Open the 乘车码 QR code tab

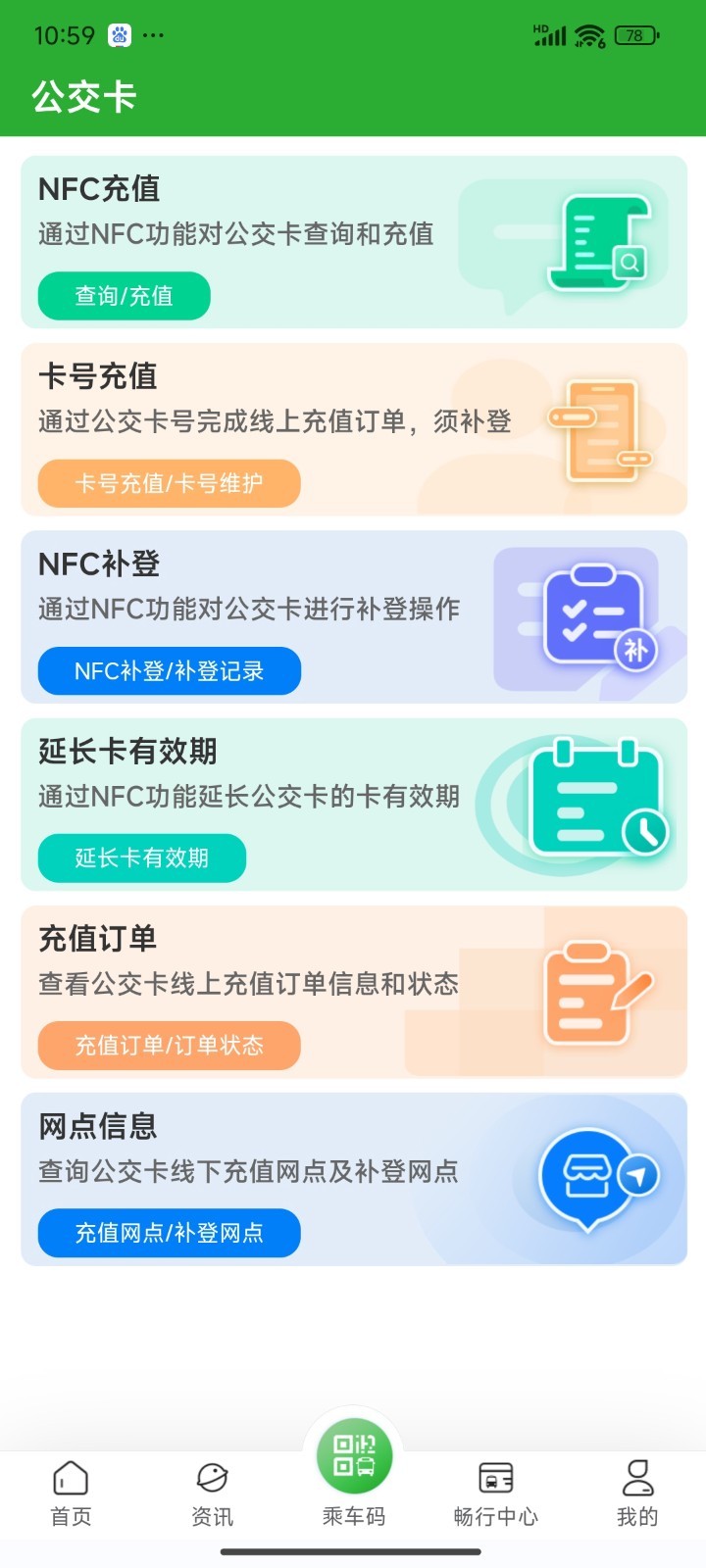(x=354, y=1470)
